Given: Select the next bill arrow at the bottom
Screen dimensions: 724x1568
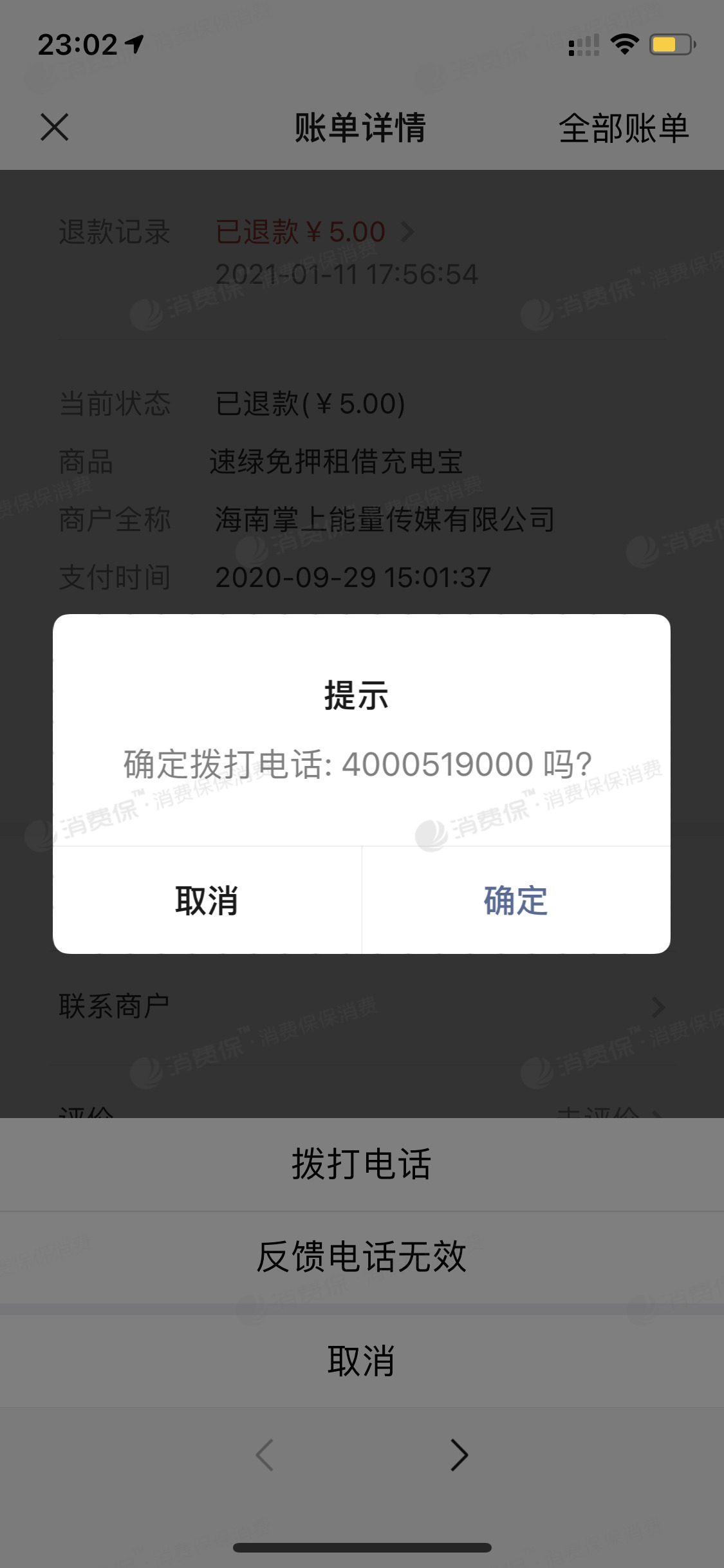Looking at the screenshot, I should [459, 1456].
